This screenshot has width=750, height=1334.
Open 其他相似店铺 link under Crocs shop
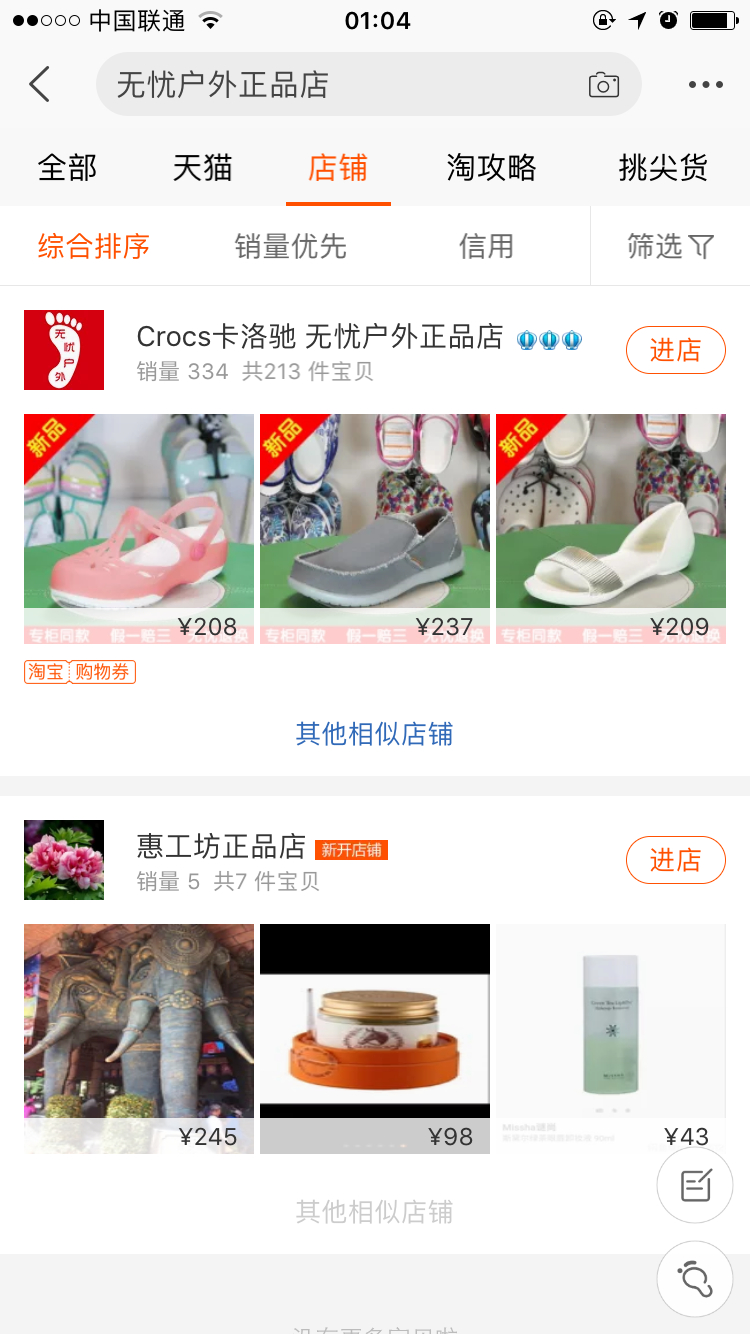(374, 734)
